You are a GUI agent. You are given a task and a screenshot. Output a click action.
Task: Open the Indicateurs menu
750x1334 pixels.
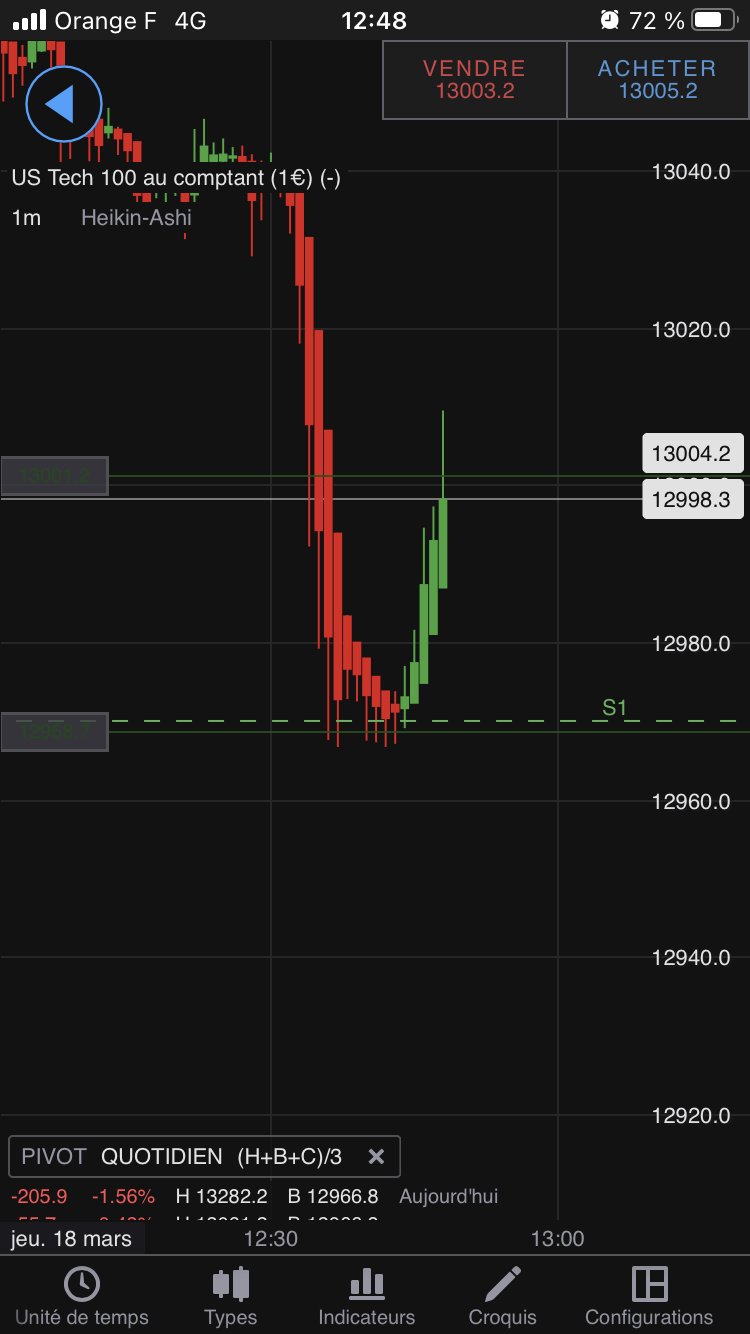366,1296
